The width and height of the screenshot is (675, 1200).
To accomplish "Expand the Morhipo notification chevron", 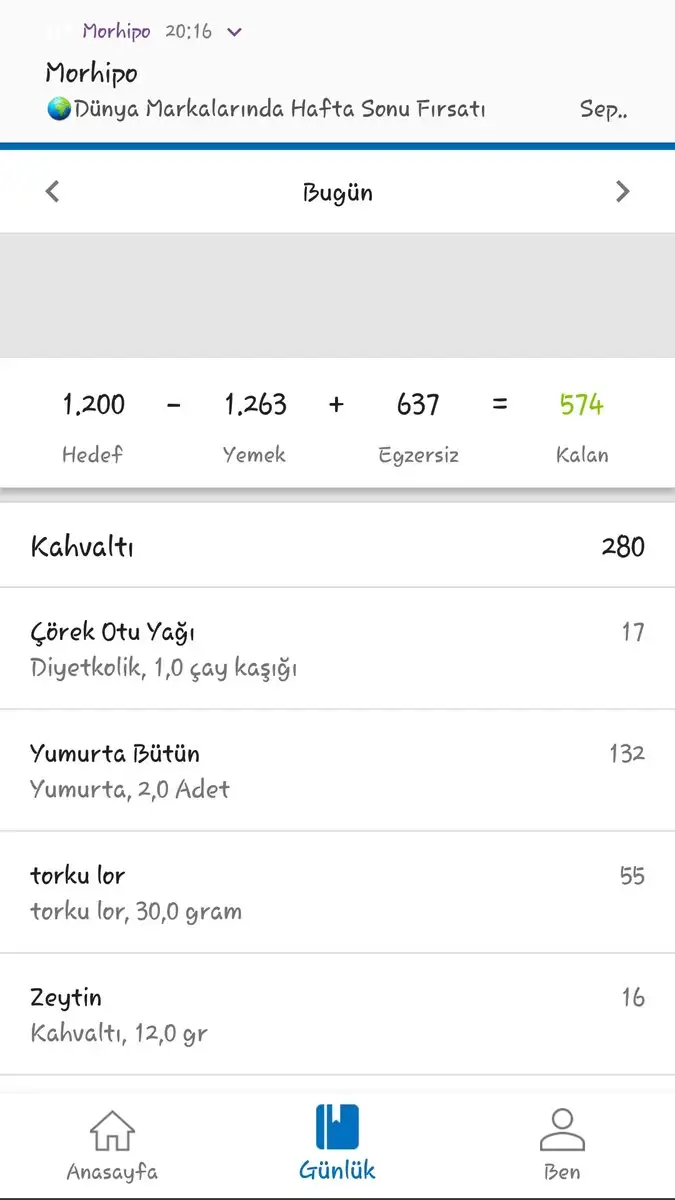I will point(234,32).
